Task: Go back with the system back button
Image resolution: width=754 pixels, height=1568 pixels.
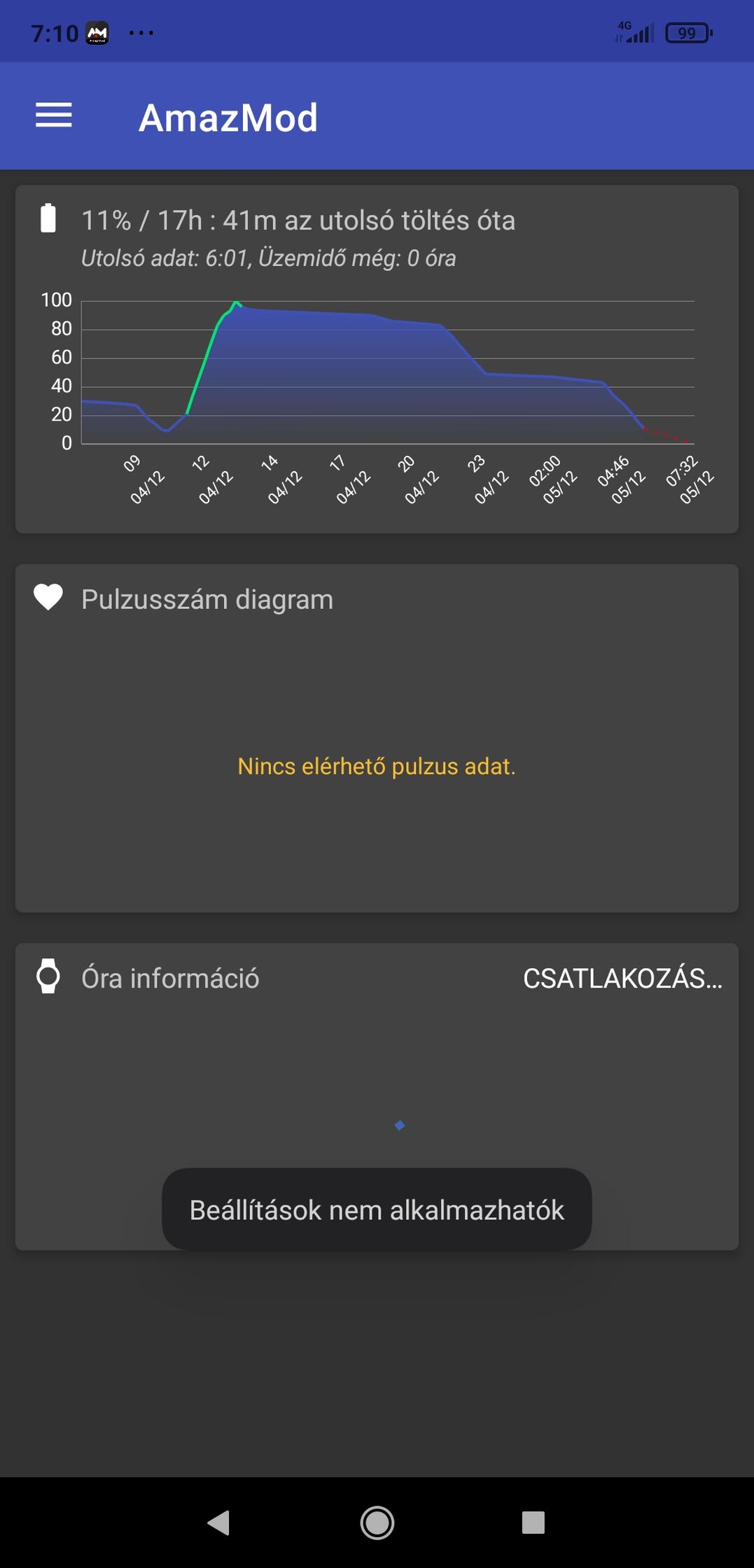Action: coord(218,1522)
